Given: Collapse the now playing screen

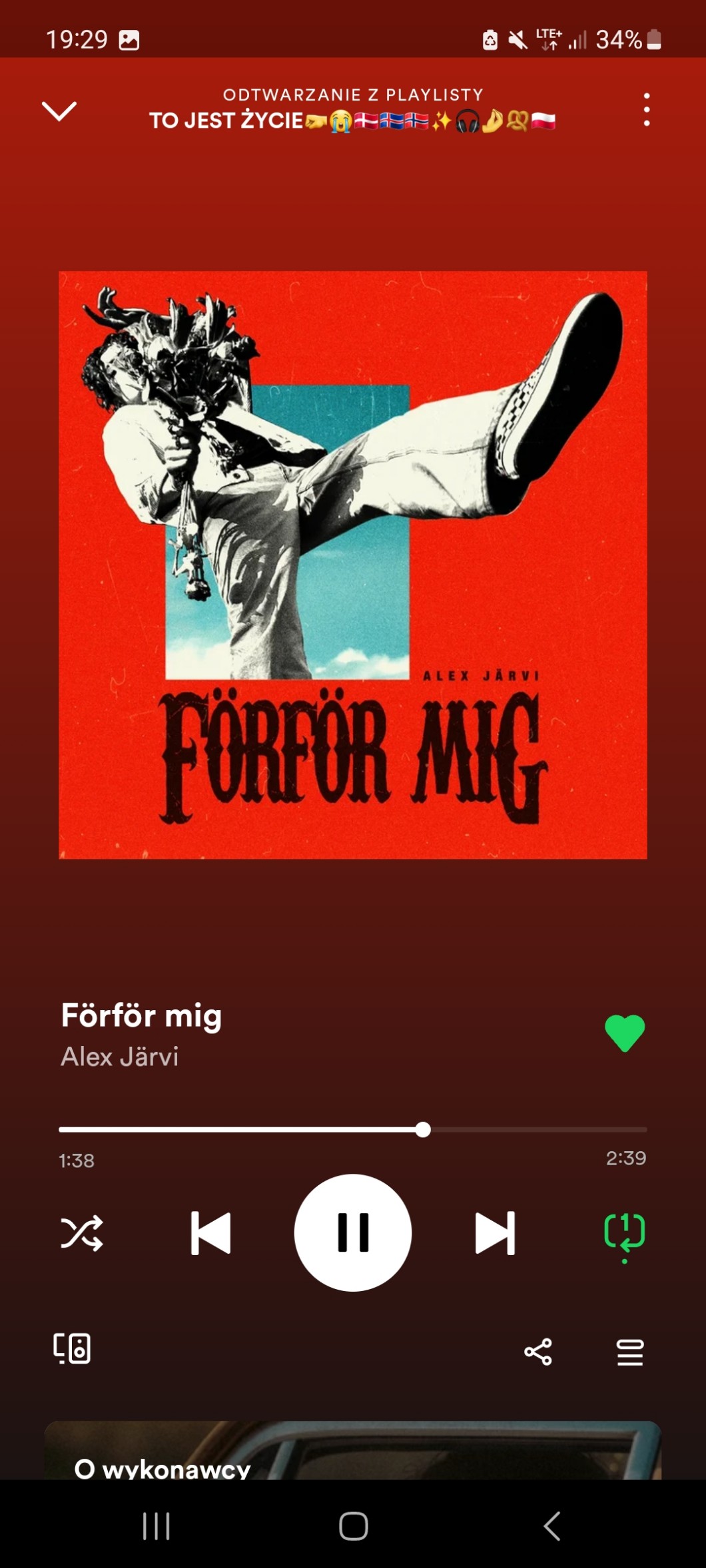Looking at the screenshot, I should tap(59, 111).
